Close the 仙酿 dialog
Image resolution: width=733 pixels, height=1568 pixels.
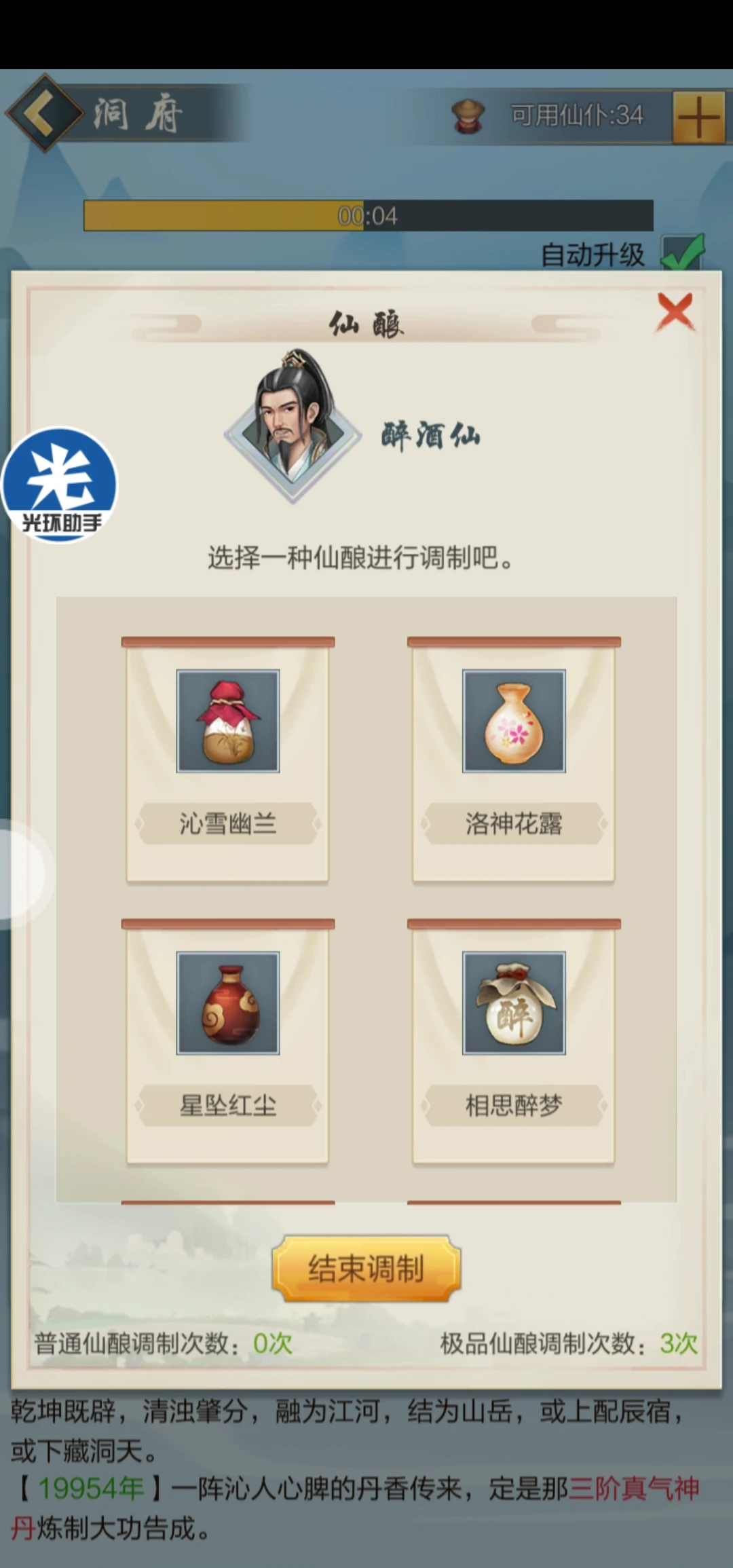pos(675,313)
